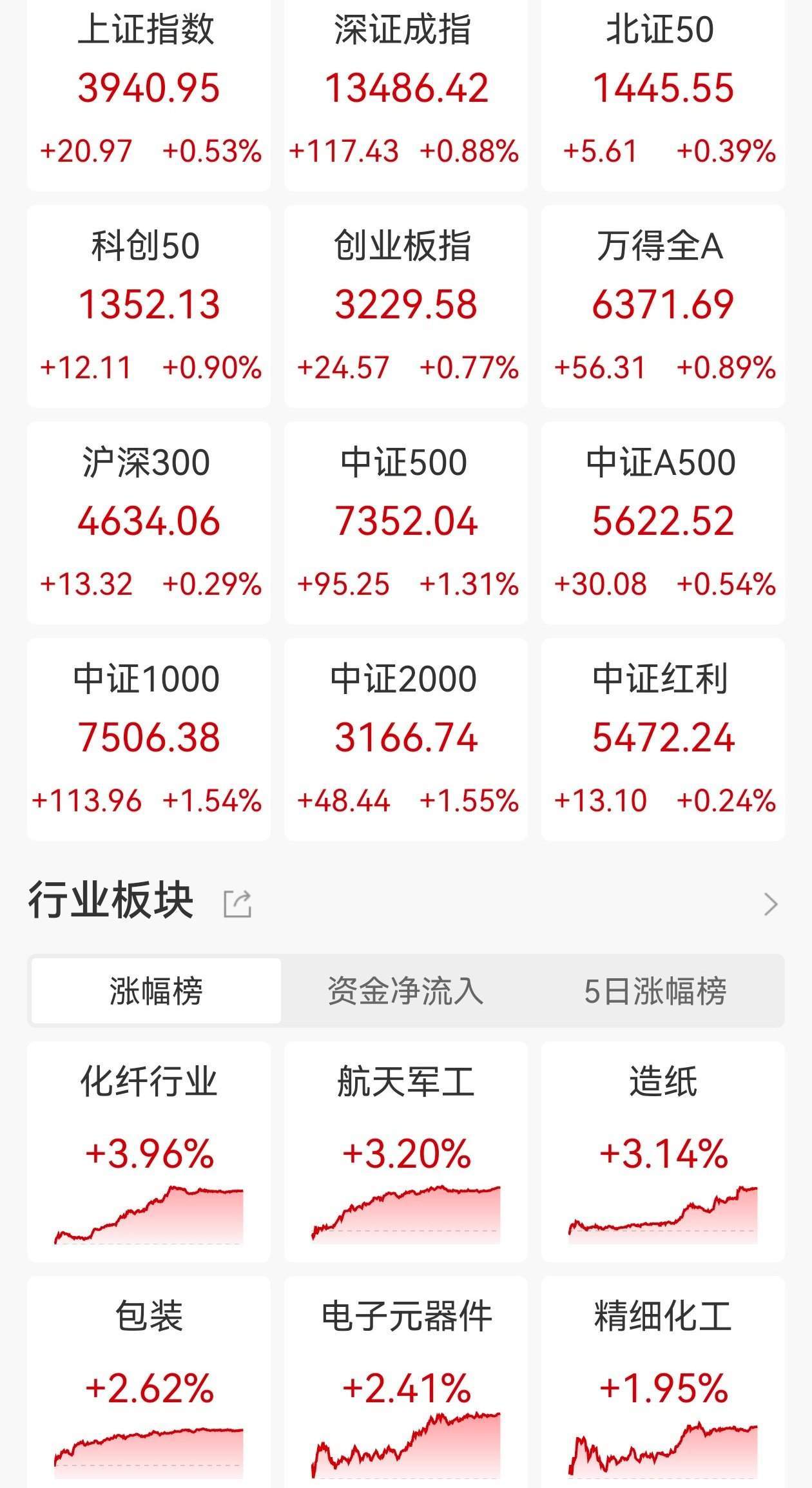View 创业板指 index details

tap(405, 306)
